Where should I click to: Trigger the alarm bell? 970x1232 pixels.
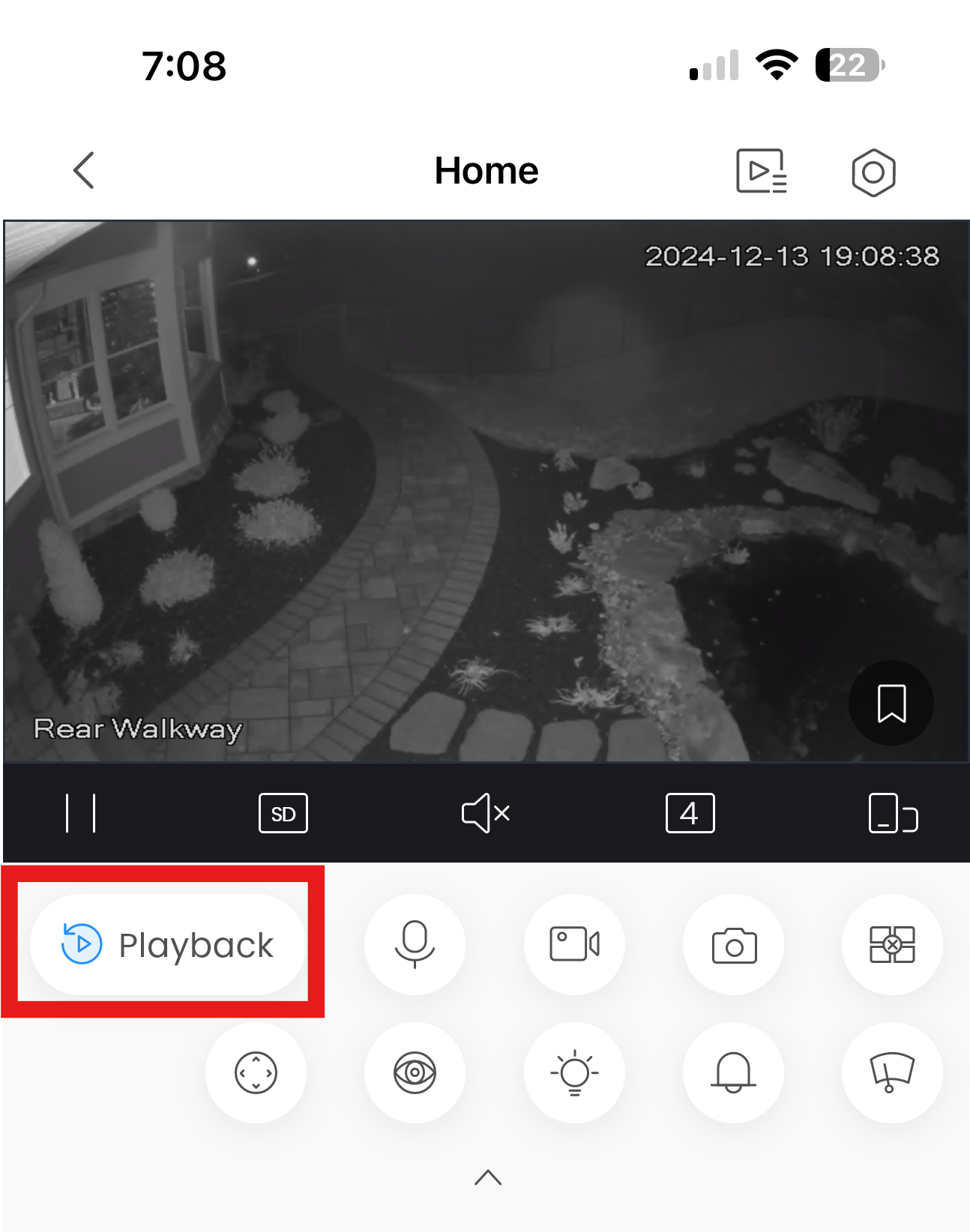click(734, 1072)
